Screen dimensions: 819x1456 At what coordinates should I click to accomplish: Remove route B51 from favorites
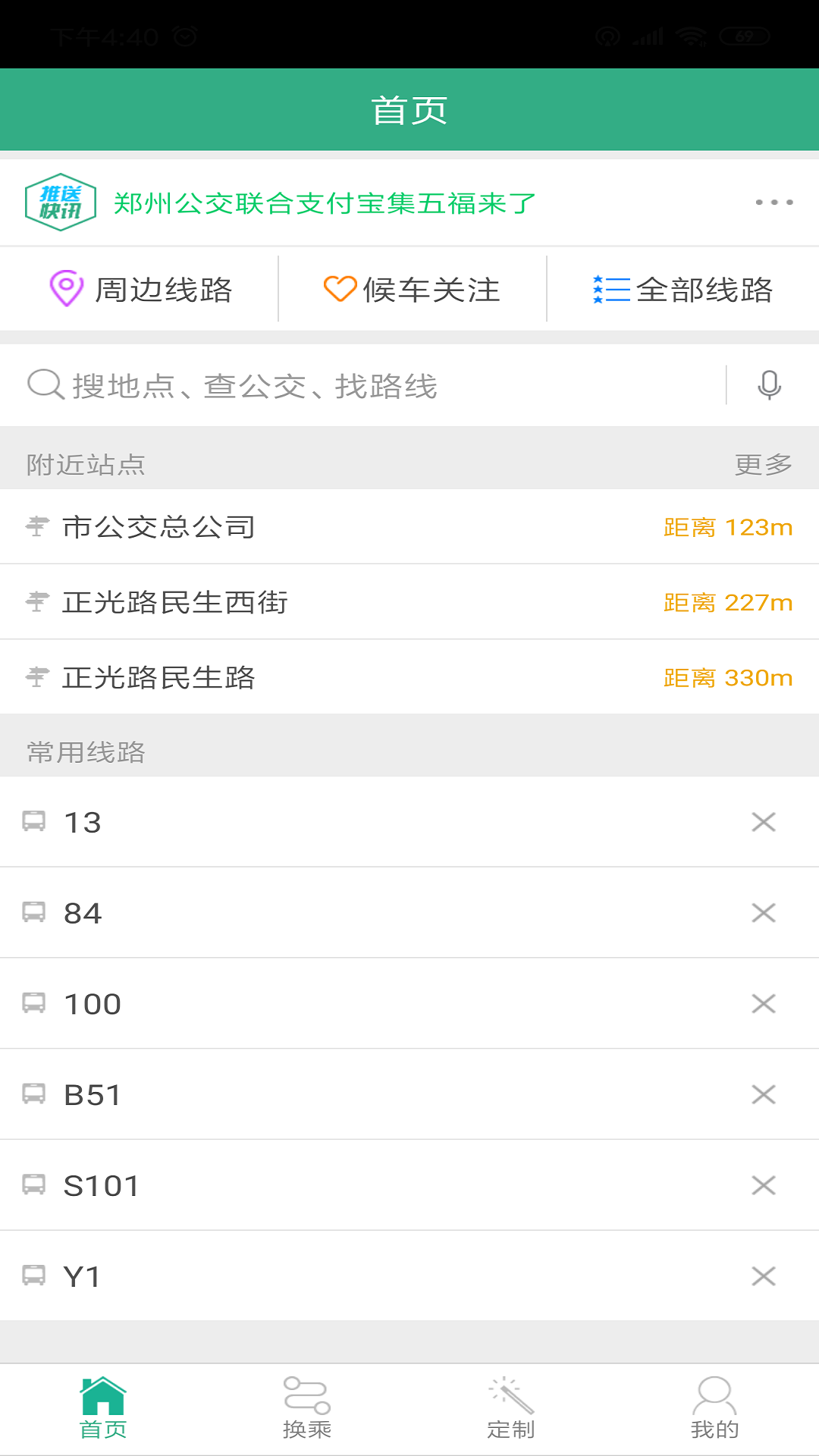764,1094
